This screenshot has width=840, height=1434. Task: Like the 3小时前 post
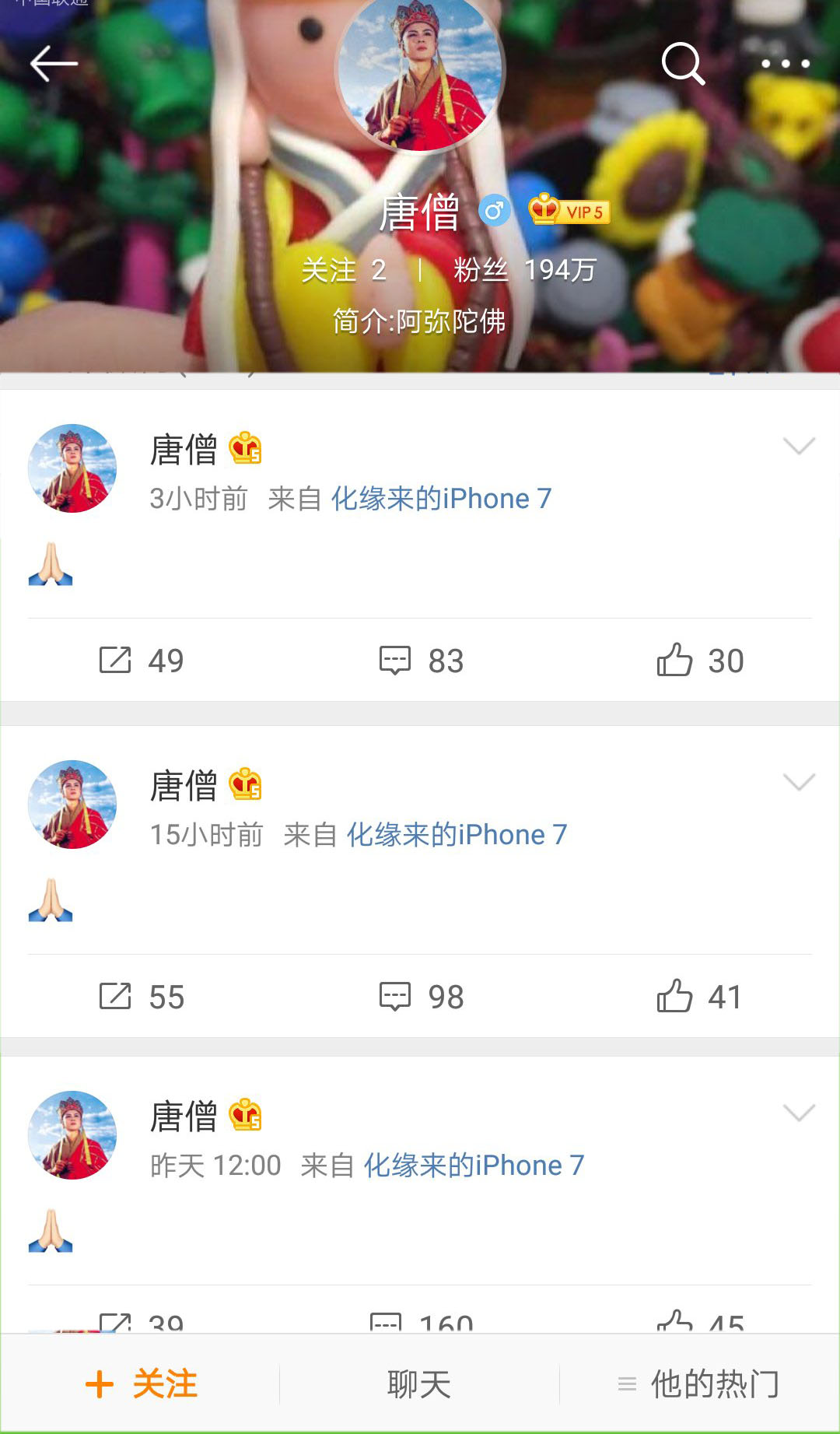[x=700, y=661]
